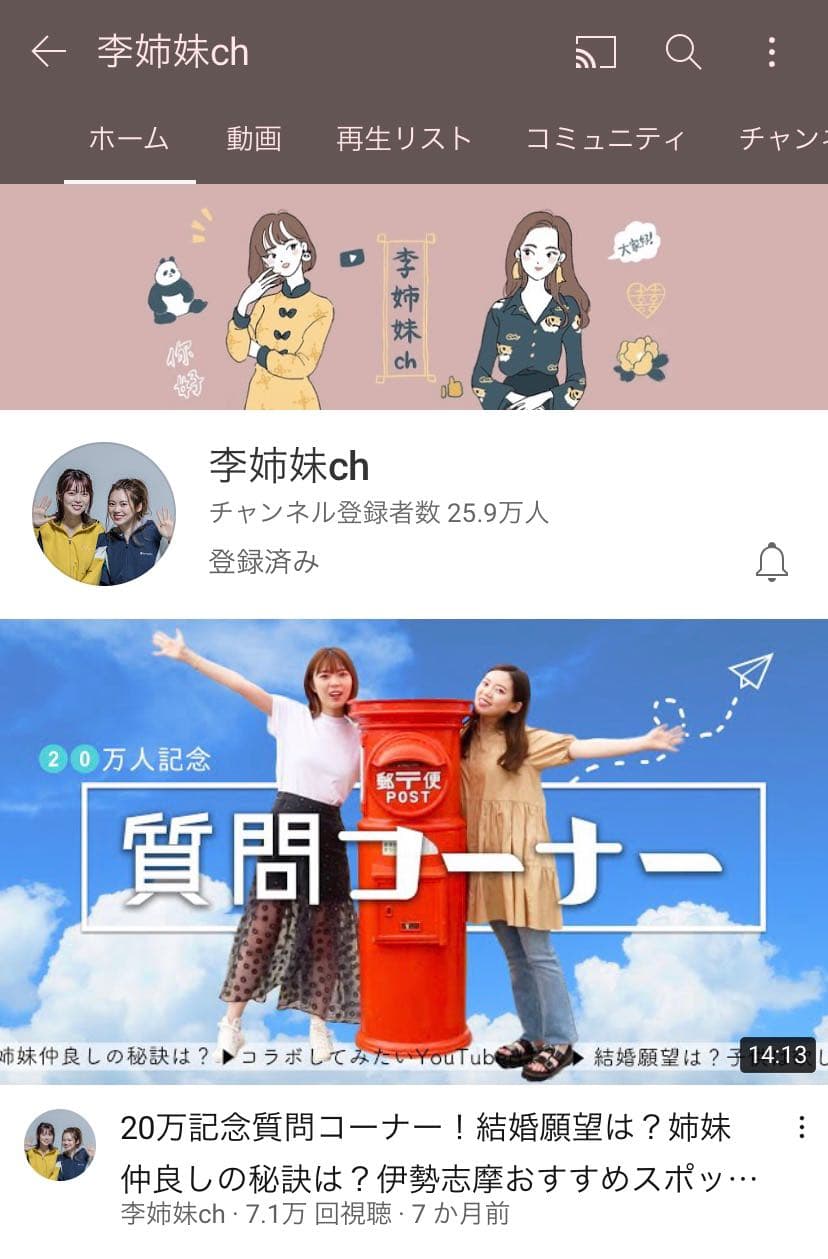Open options menu for 20万記念質問コーナー video

coord(801,1128)
